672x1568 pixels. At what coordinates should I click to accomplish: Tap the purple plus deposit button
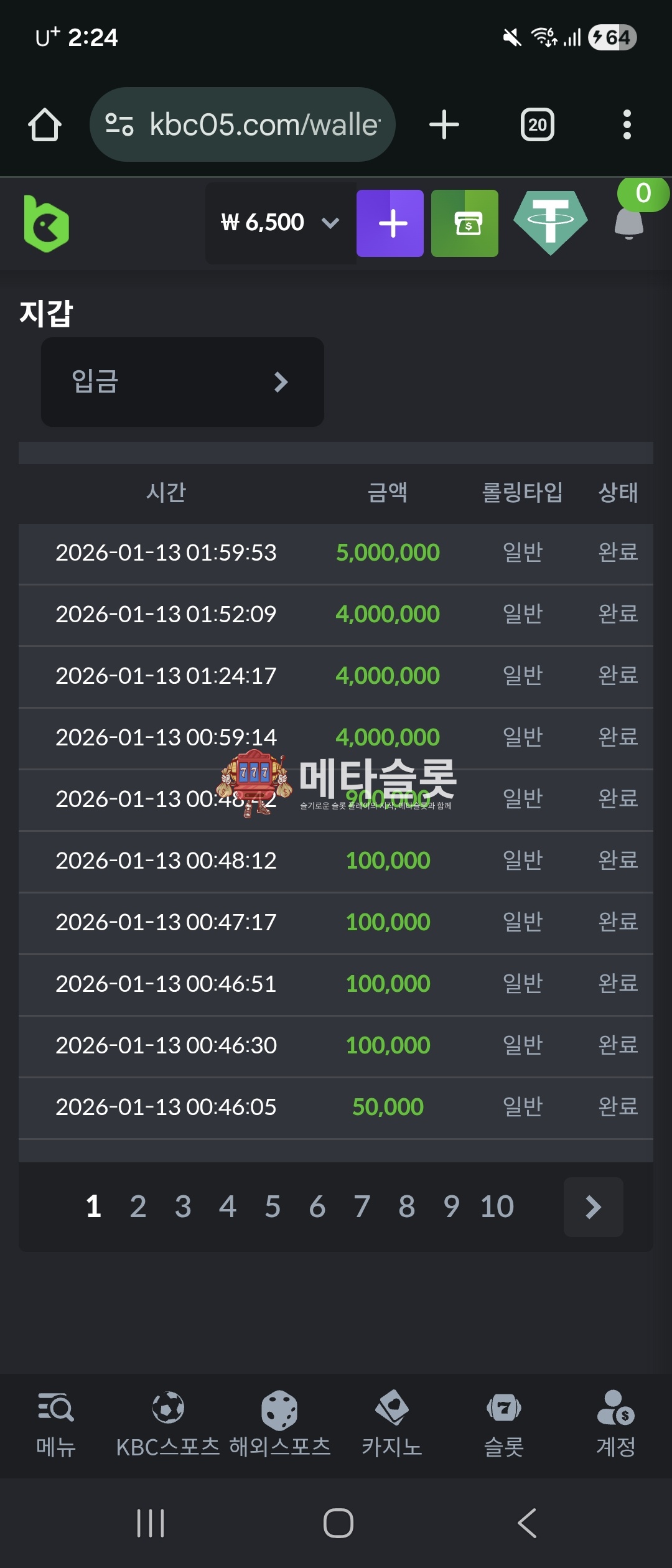pos(390,223)
